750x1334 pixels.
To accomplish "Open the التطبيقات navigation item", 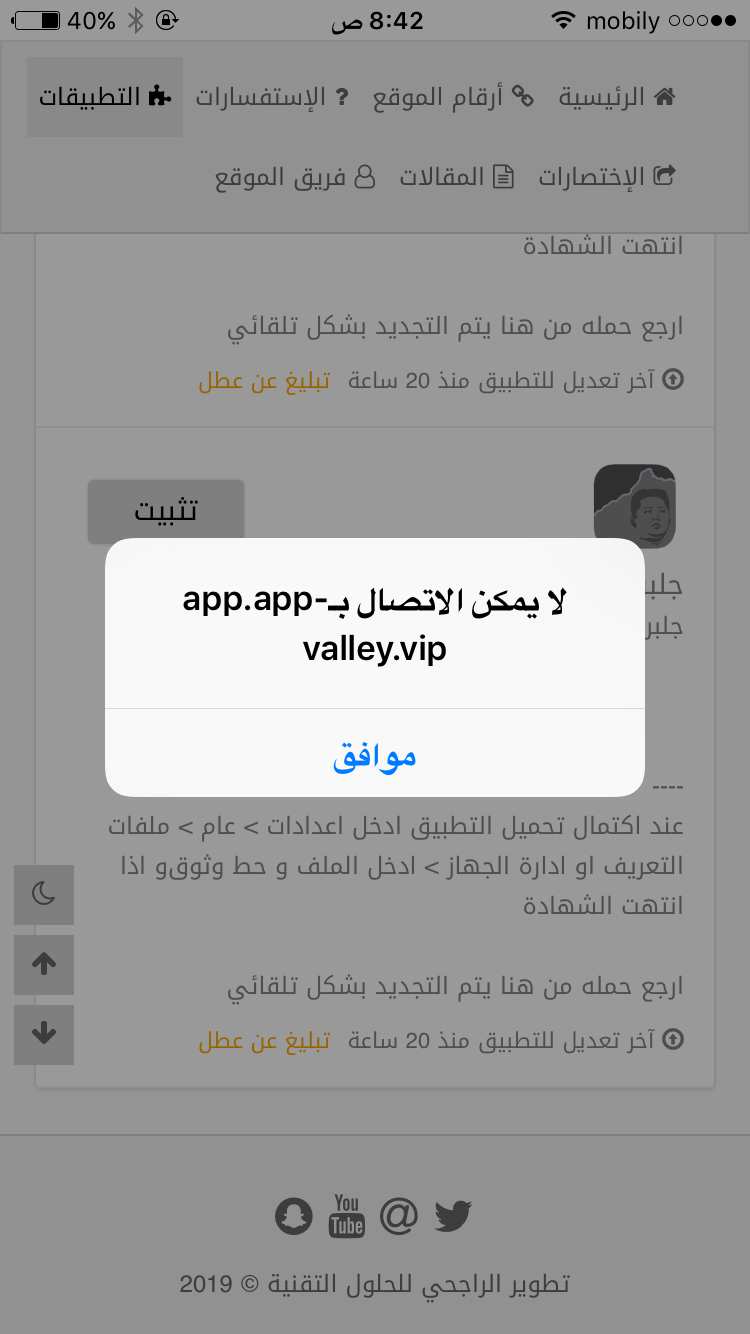I will 105,97.
